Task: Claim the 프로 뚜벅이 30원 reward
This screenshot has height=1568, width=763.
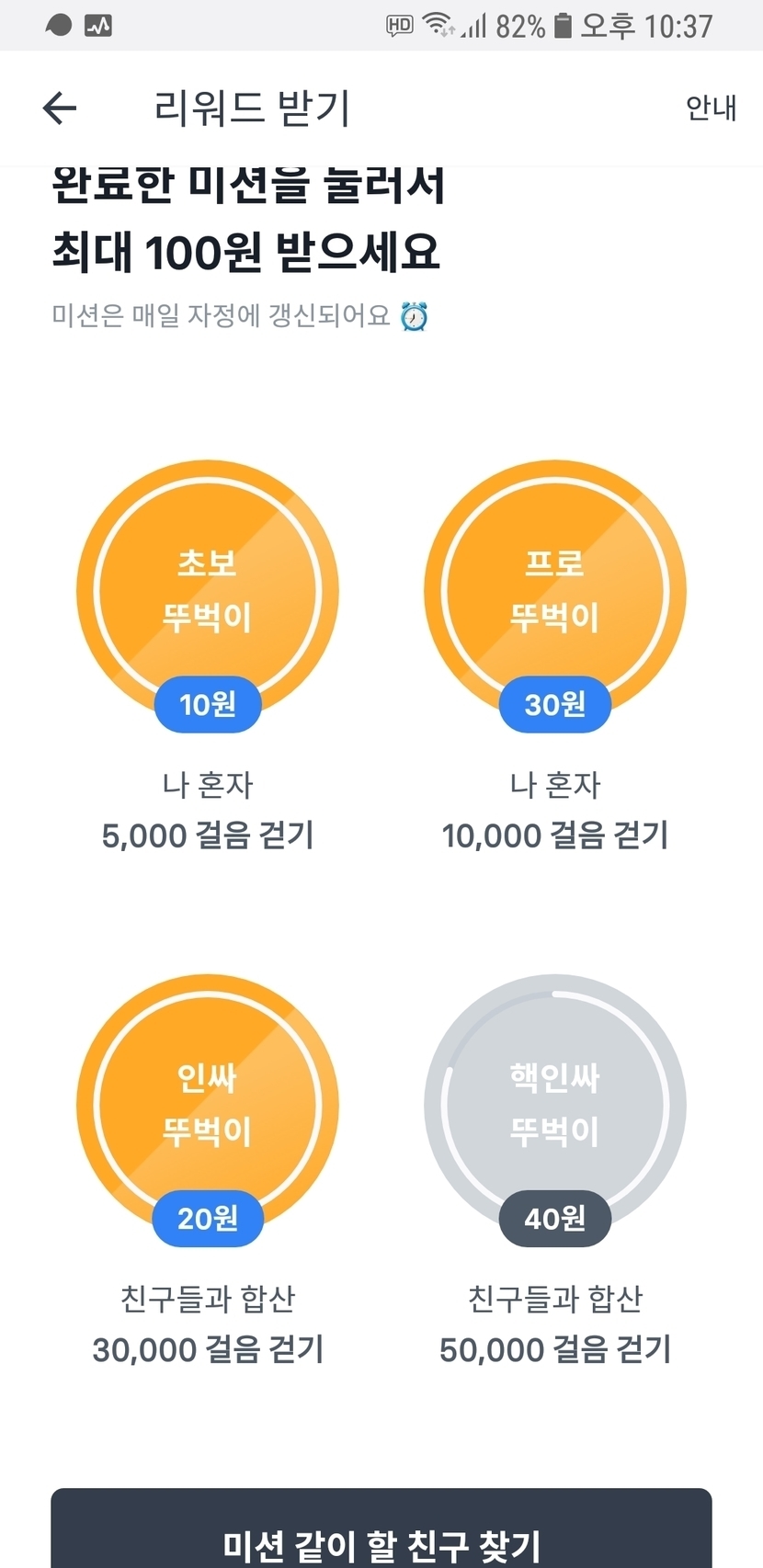Action: 554,593
